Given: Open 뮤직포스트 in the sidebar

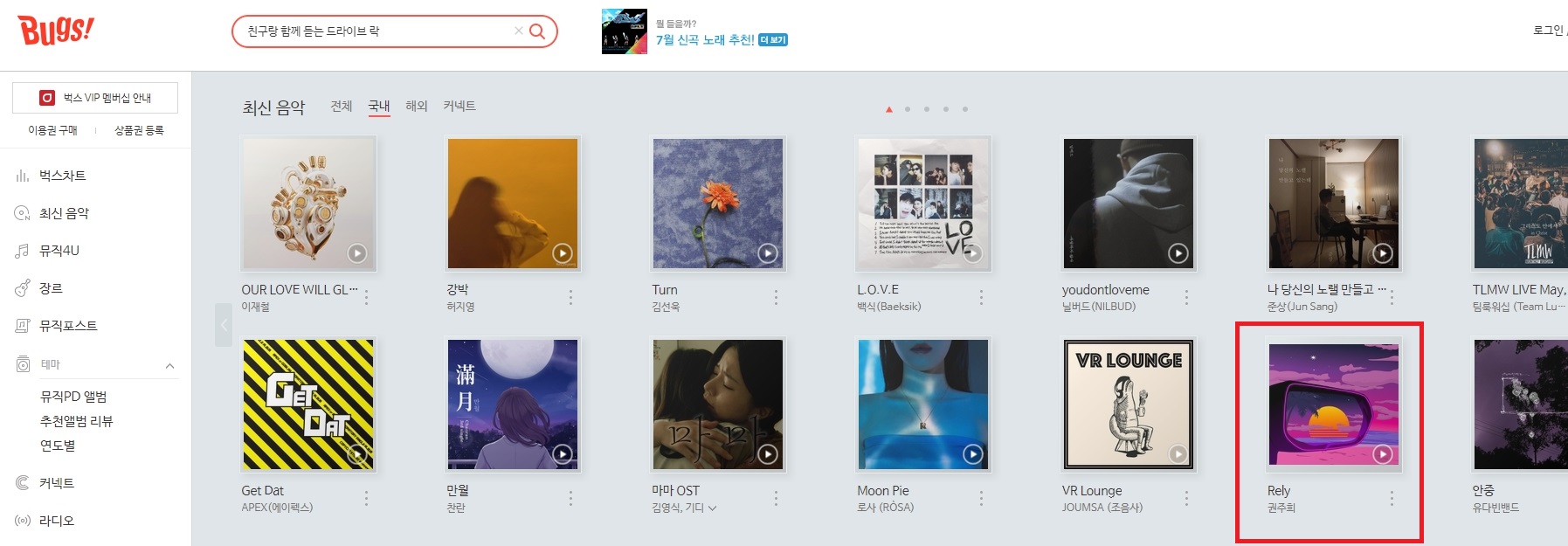Looking at the screenshot, I should [x=68, y=326].
